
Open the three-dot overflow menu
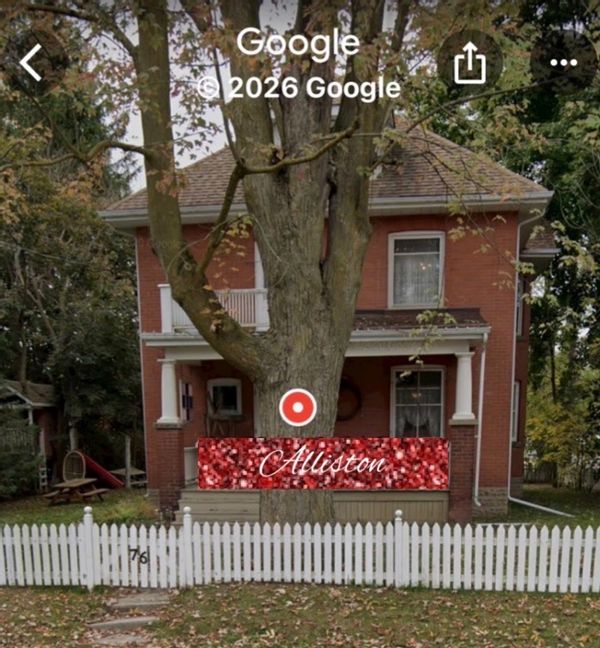tap(563, 62)
